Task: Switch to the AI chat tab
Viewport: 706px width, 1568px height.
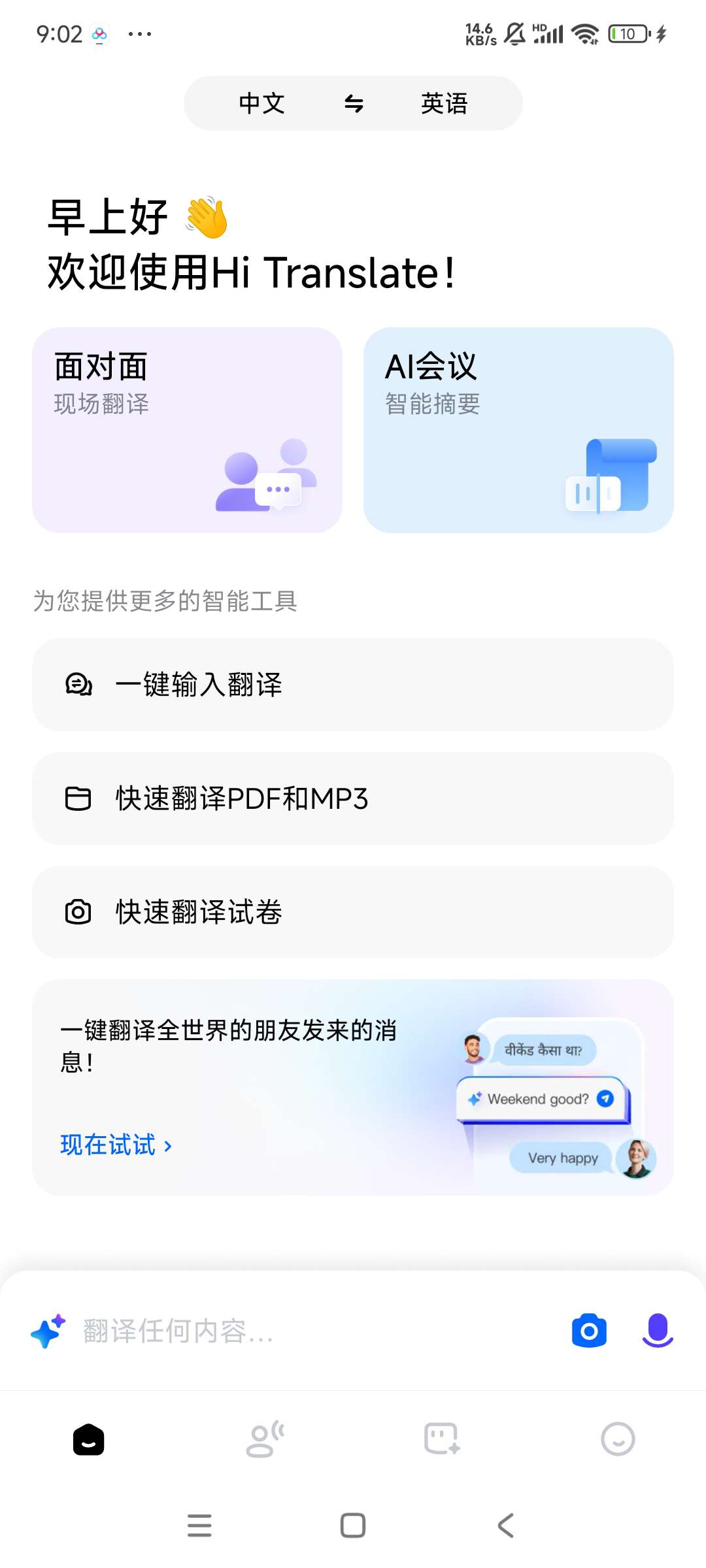Action: pyautogui.click(x=442, y=1439)
